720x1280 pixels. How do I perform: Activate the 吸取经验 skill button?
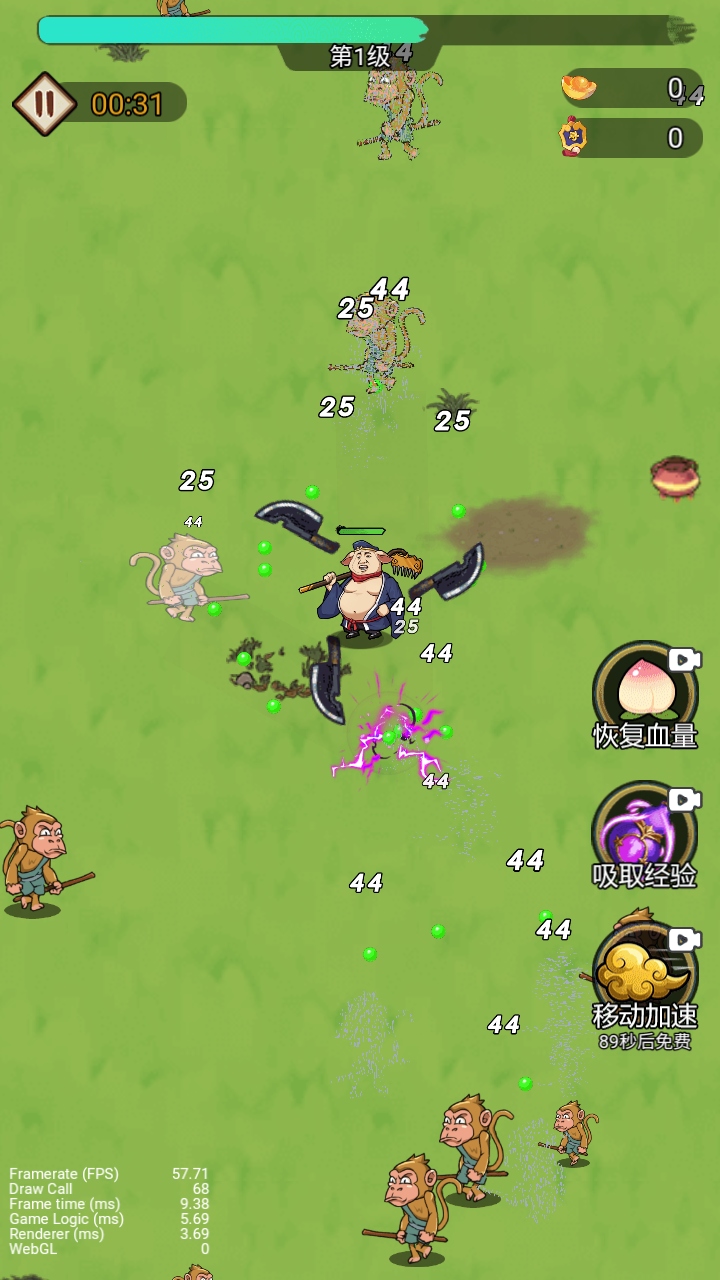(x=643, y=832)
